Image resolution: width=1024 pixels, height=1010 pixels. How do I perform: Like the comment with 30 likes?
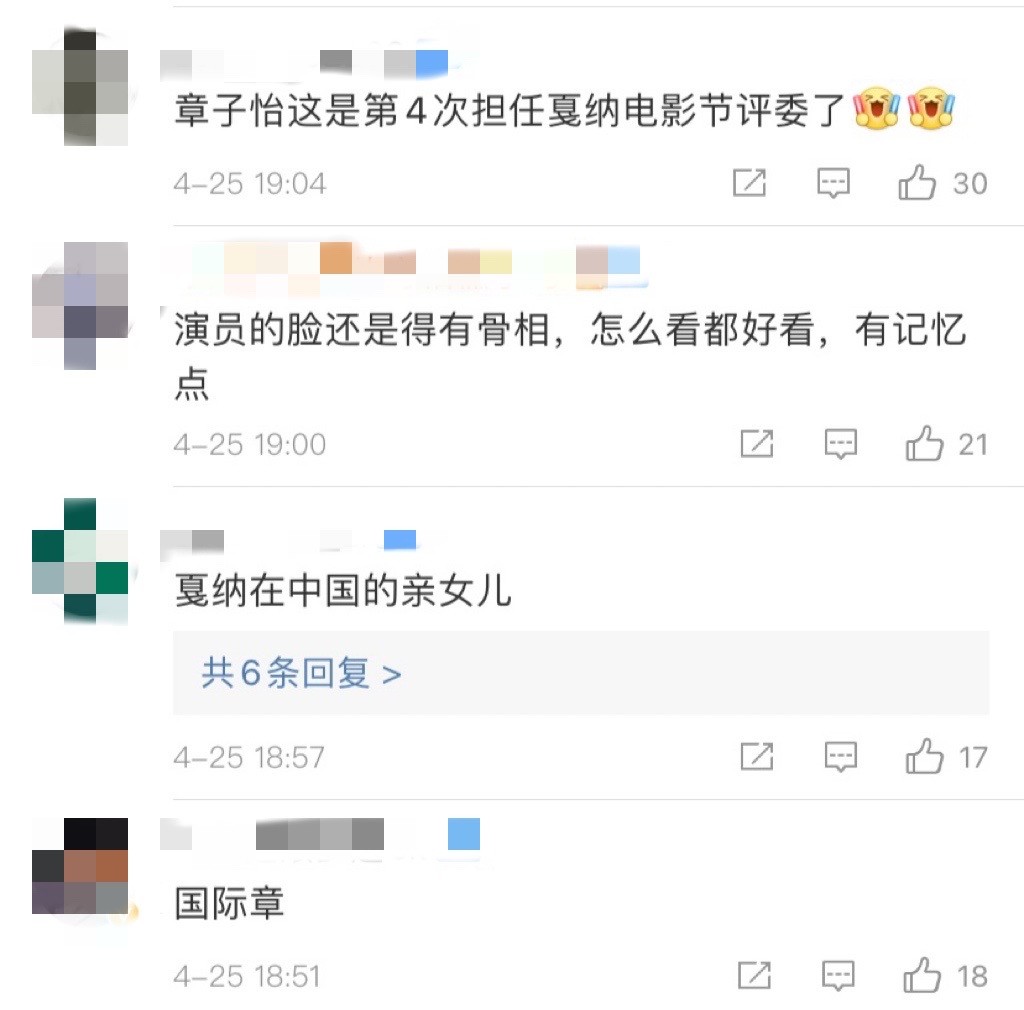(x=918, y=183)
